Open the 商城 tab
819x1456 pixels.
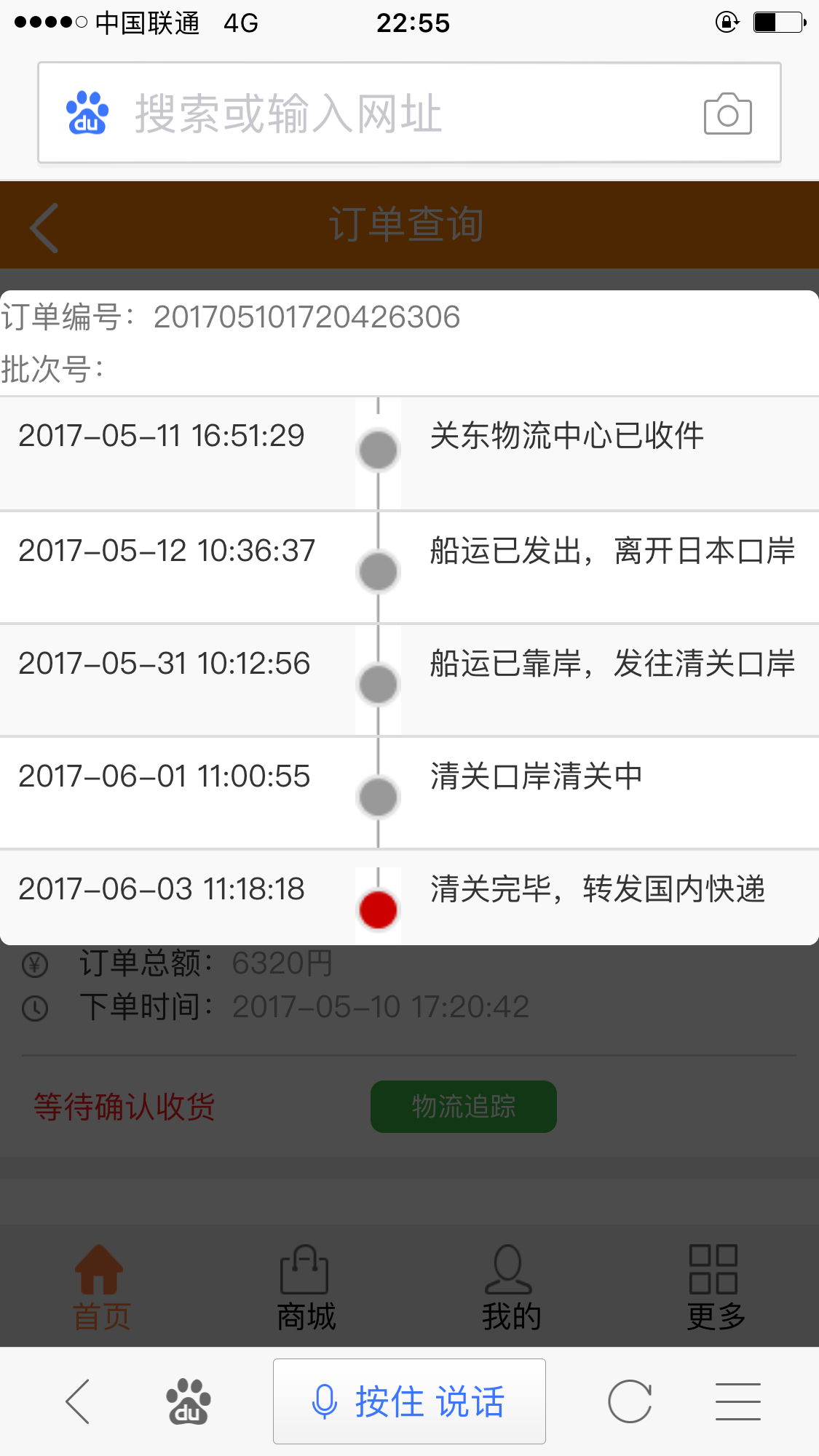point(306,1287)
